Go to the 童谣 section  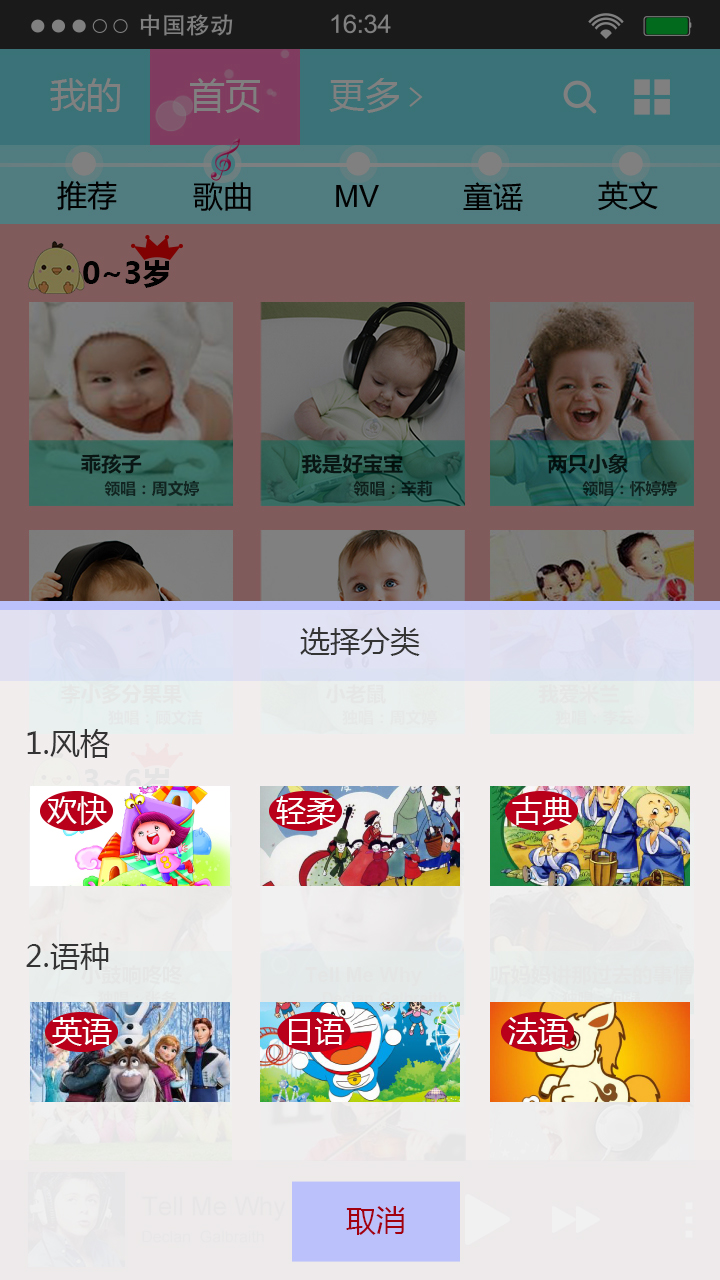coord(492,196)
